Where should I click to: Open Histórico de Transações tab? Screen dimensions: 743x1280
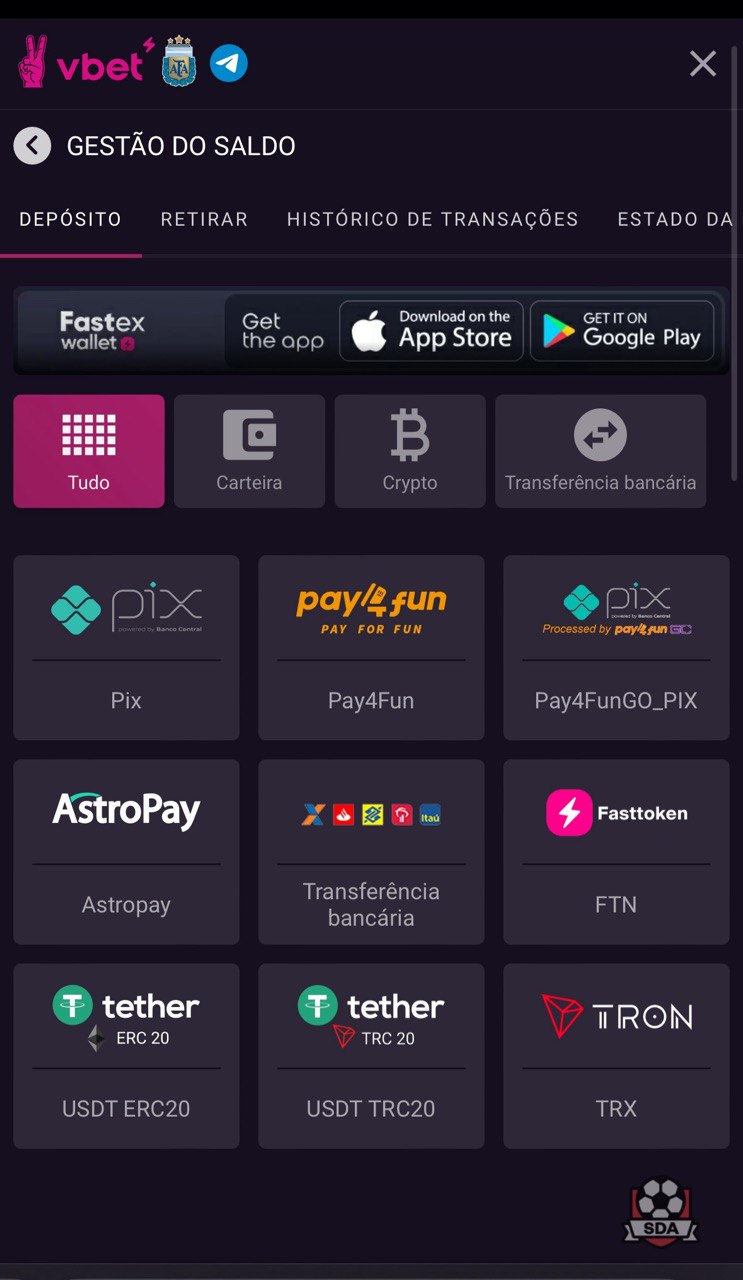point(432,219)
